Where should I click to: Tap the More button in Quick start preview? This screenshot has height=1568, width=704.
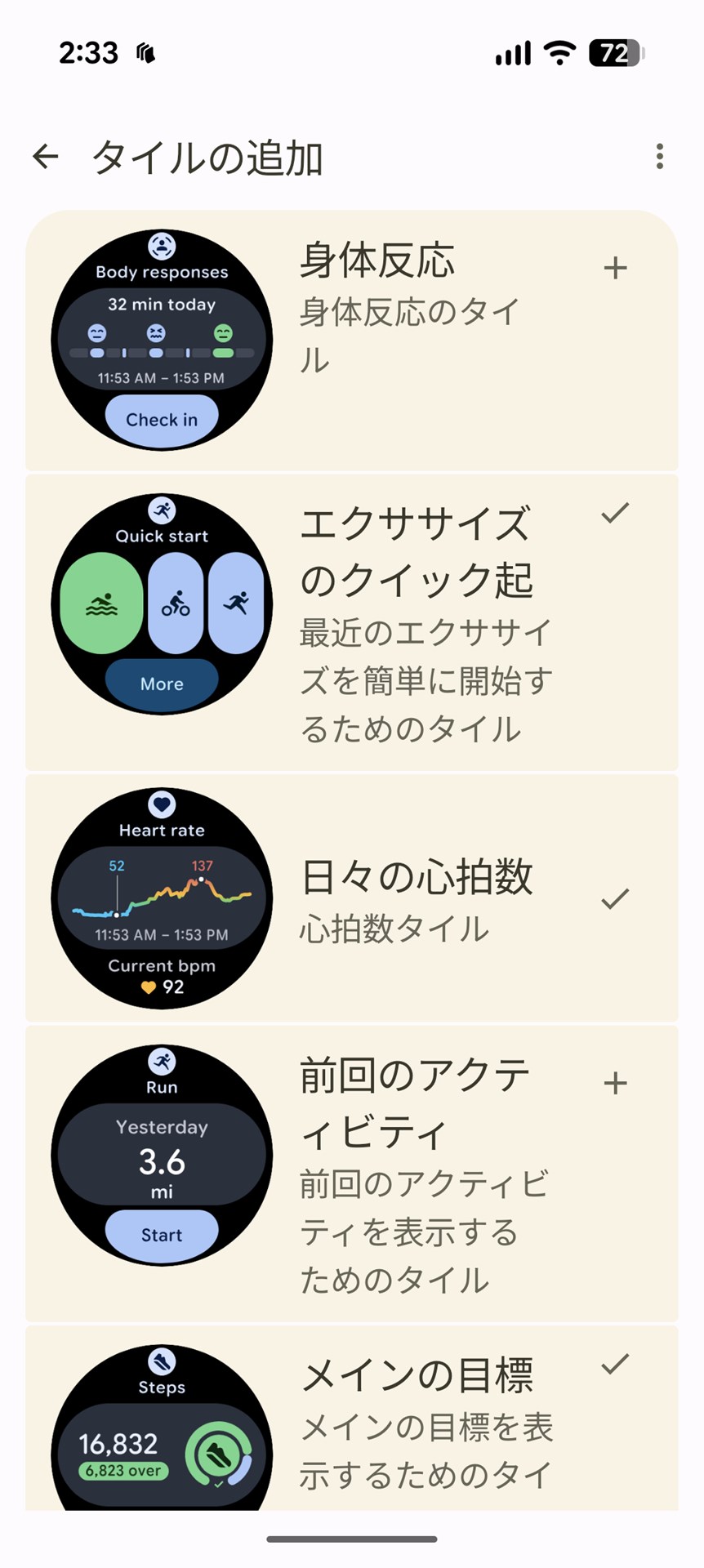(x=161, y=684)
